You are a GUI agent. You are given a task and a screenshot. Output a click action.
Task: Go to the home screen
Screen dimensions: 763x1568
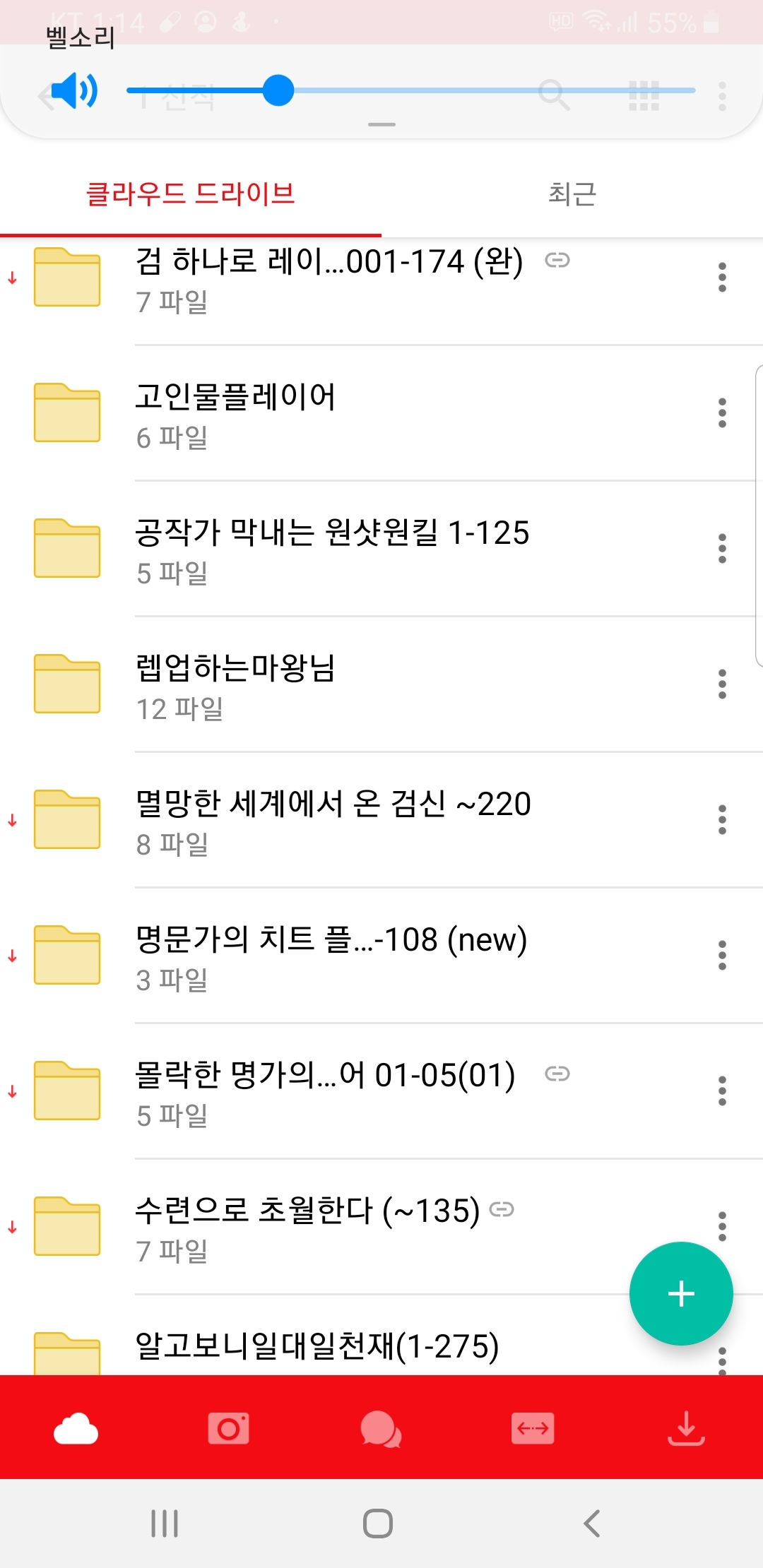pyautogui.click(x=378, y=1524)
